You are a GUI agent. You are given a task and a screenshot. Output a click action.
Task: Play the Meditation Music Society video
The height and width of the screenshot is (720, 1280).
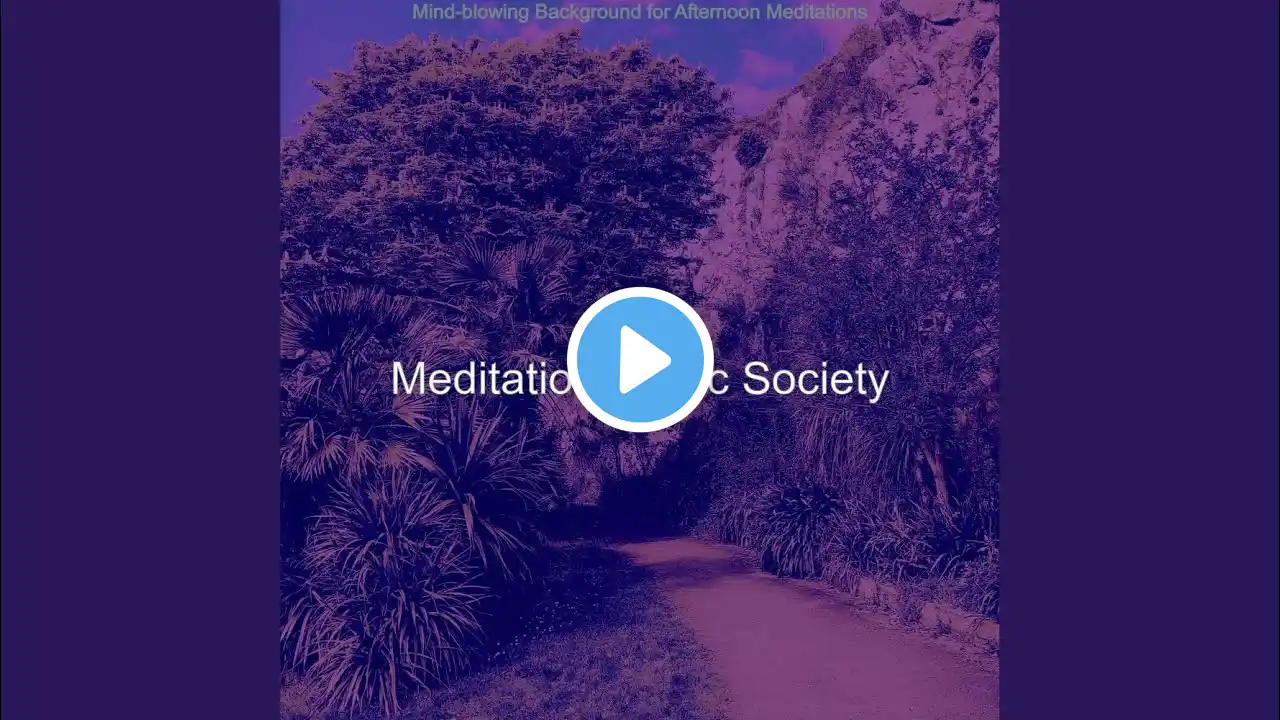point(640,360)
